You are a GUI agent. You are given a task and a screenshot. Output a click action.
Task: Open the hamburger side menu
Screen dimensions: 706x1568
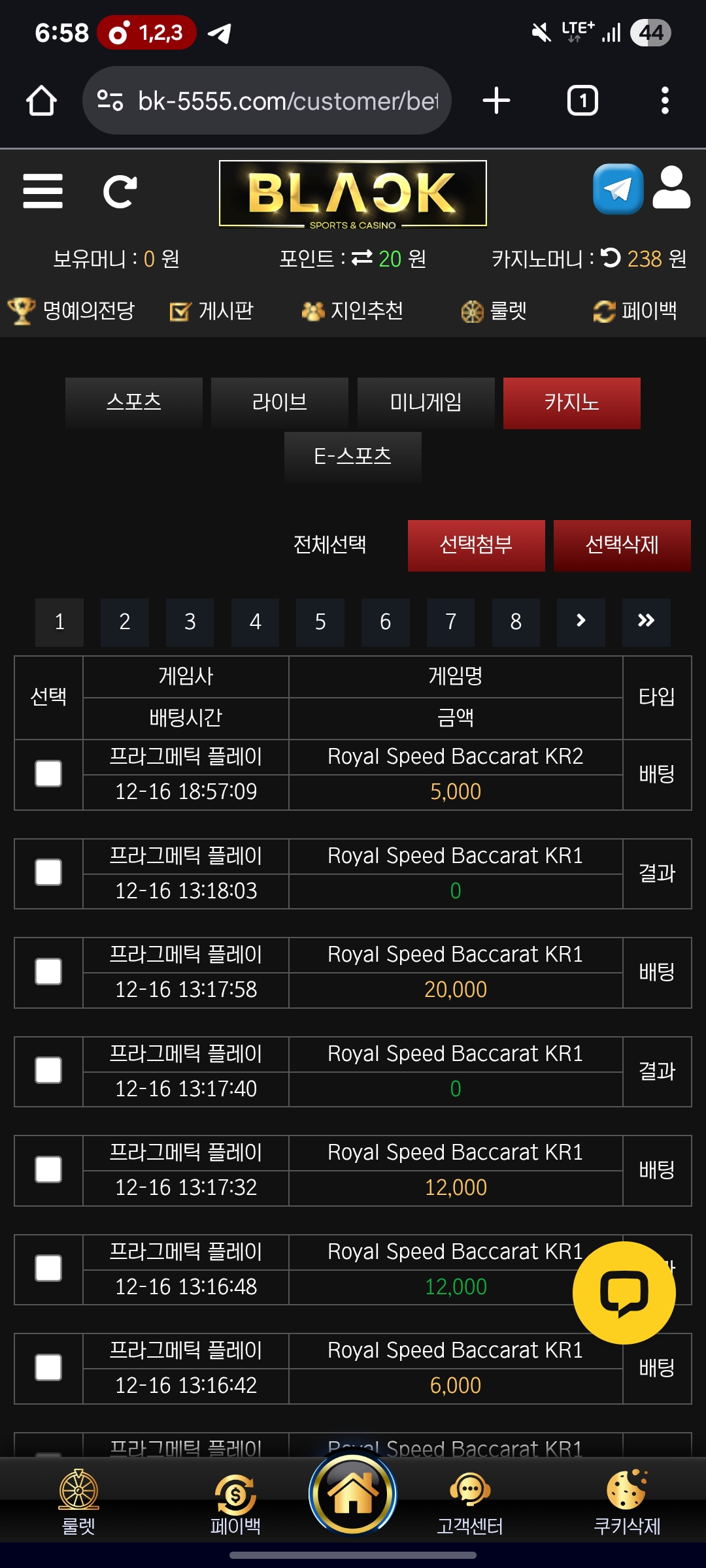[42, 191]
